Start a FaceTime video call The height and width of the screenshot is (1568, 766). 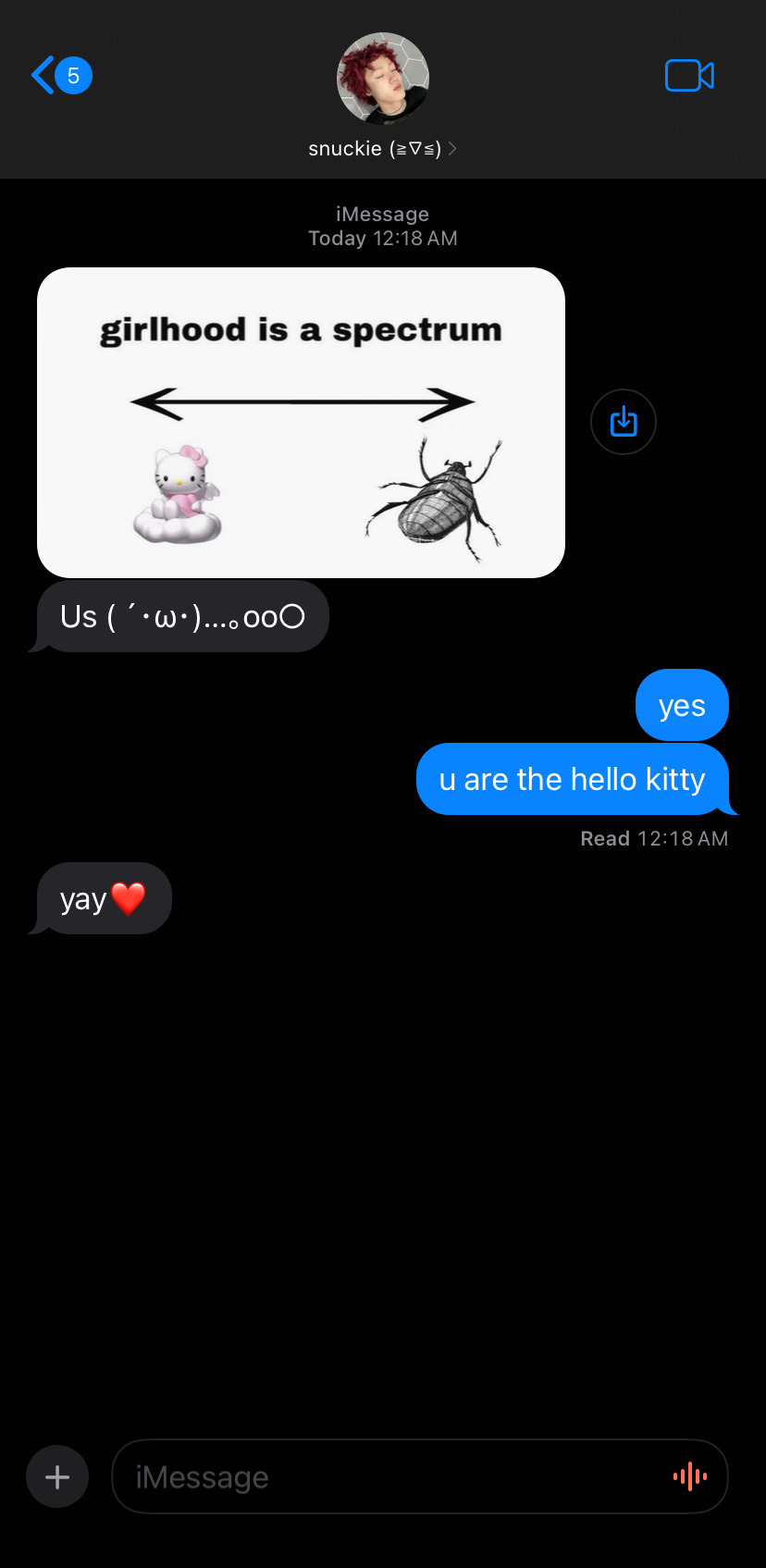pyautogui.click(x=689, y=76)
